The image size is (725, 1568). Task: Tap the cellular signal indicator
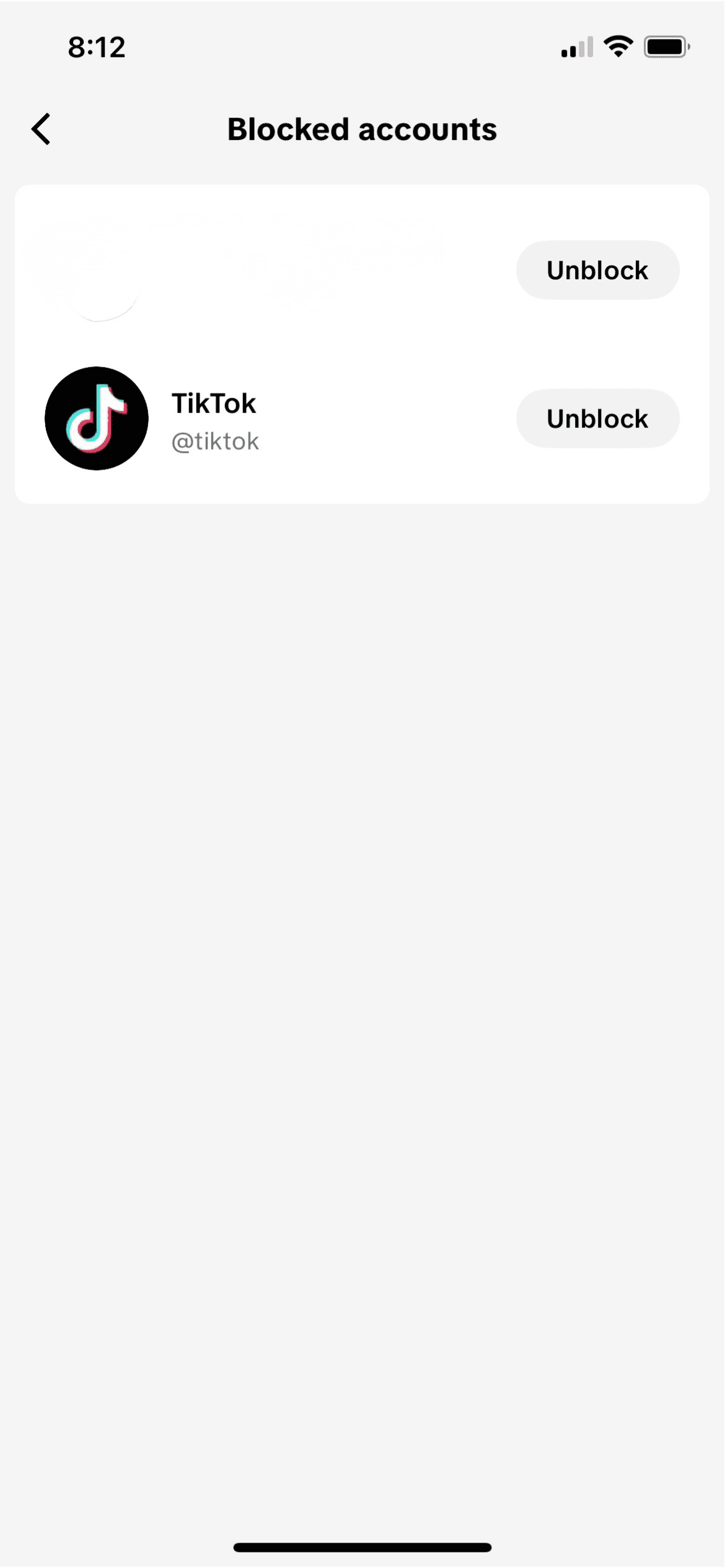(576, 47)
